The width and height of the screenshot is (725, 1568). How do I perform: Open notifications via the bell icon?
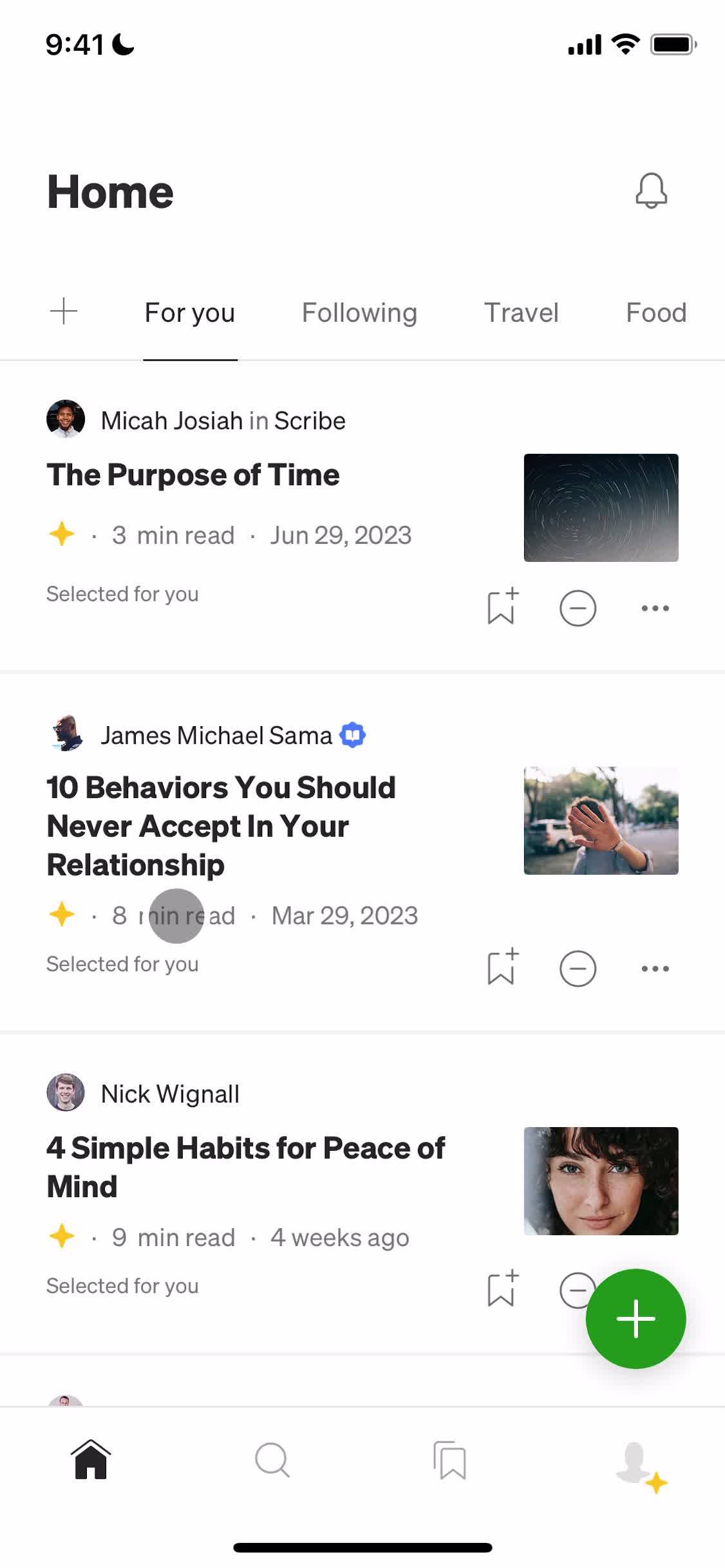(651, 191)
